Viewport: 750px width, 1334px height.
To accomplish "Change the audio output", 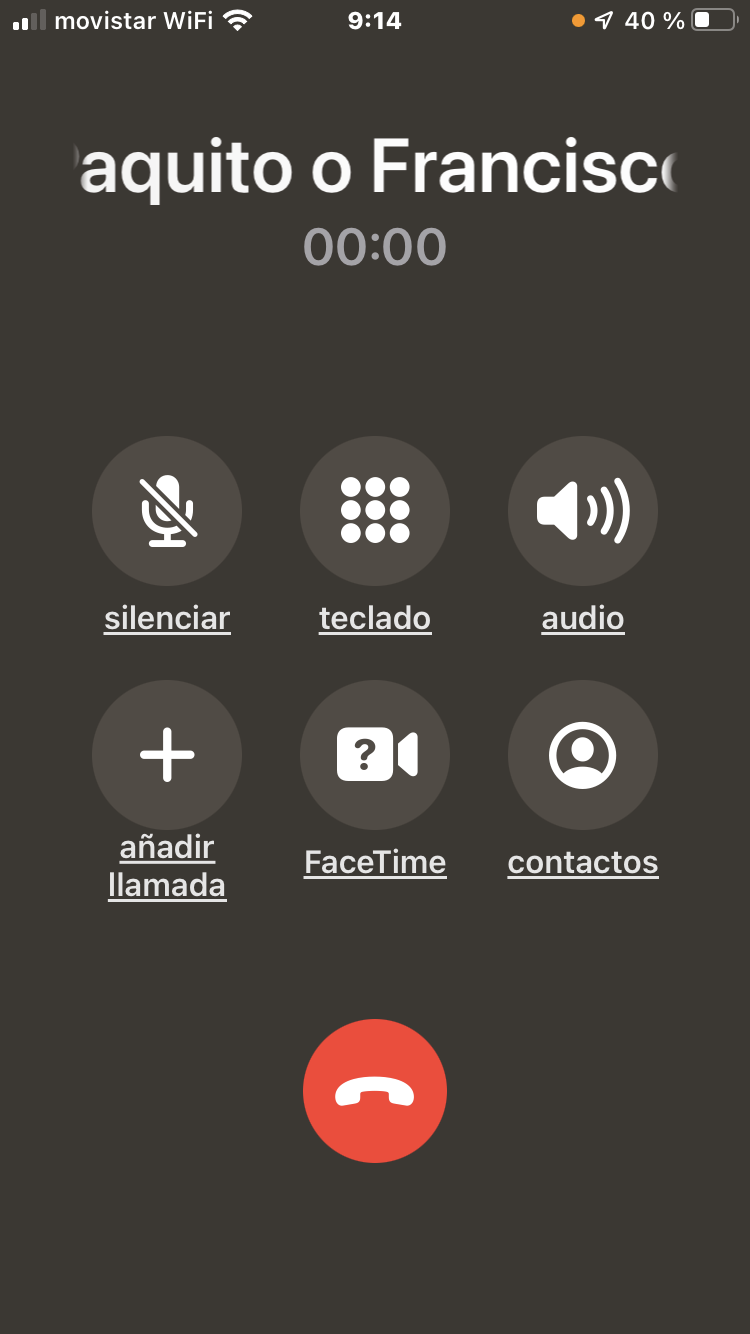I will click(583, 511).
